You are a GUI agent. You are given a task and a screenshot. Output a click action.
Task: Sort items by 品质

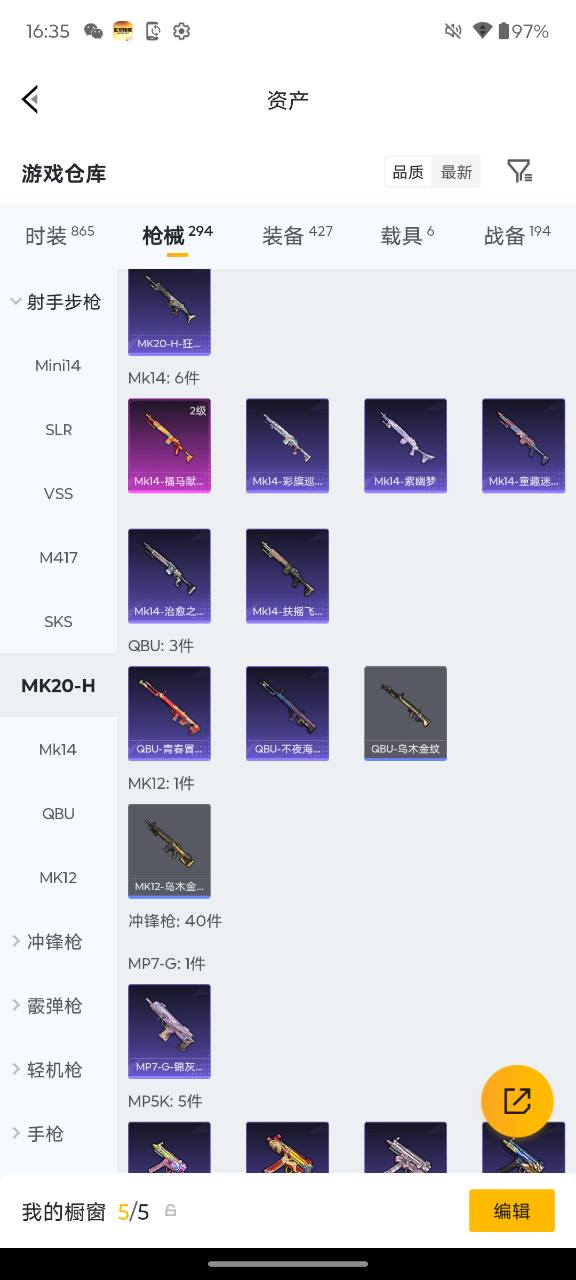coord(408,172)
